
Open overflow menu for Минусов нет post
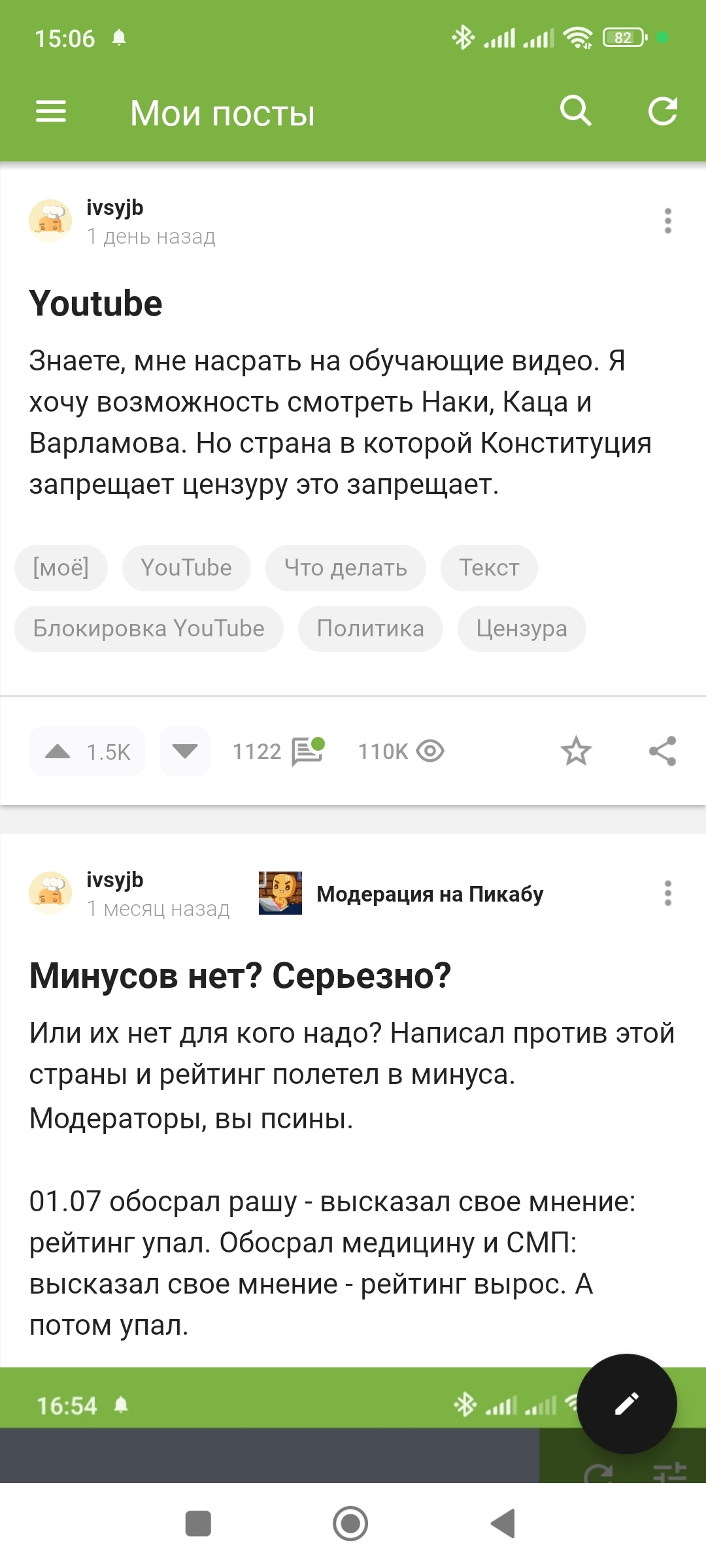(667, 894)
